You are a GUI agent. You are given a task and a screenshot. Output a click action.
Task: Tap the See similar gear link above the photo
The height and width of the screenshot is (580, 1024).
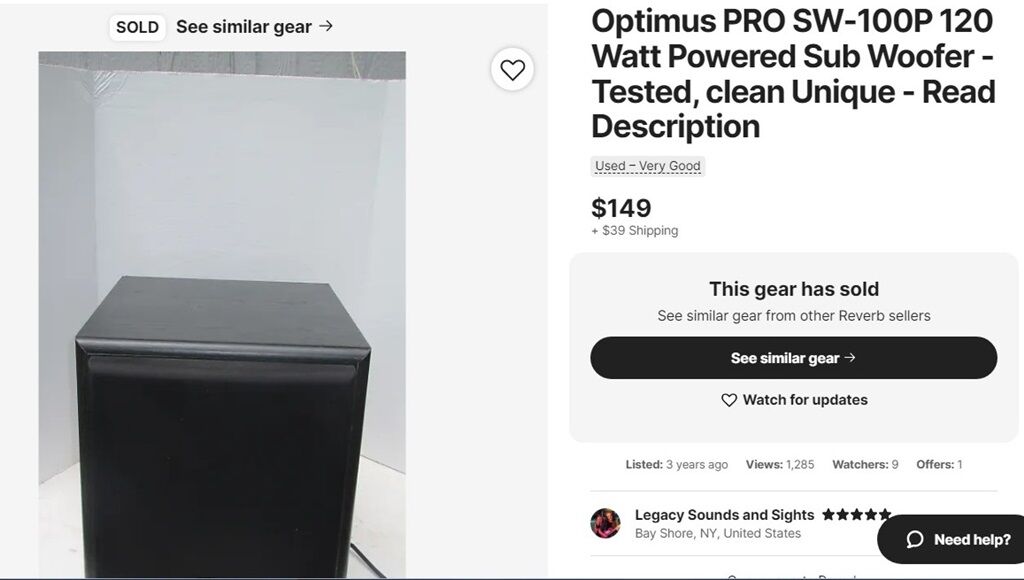254,27
